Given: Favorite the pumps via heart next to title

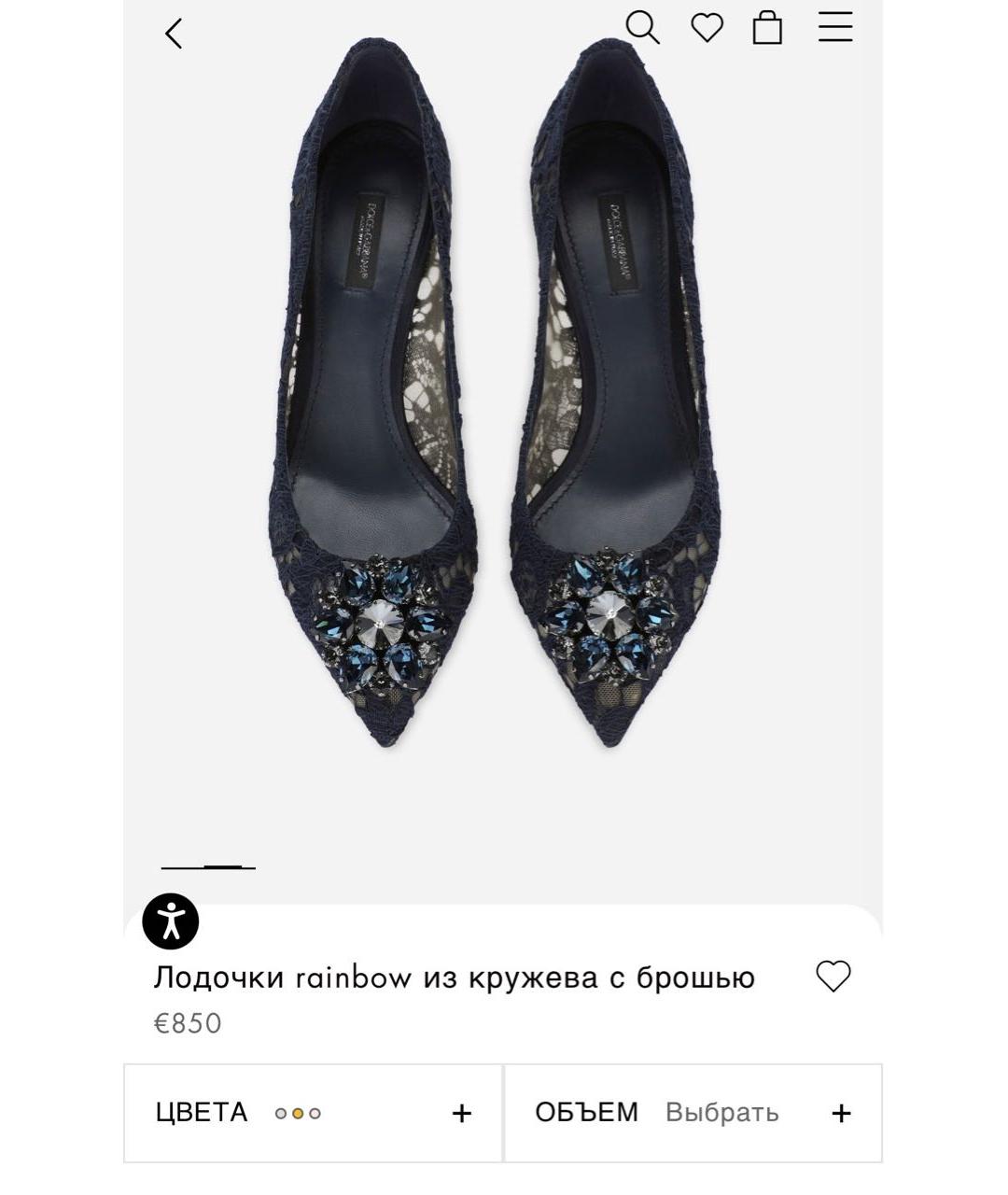Looking at the screenshot, I should click(x=833, y=977).
